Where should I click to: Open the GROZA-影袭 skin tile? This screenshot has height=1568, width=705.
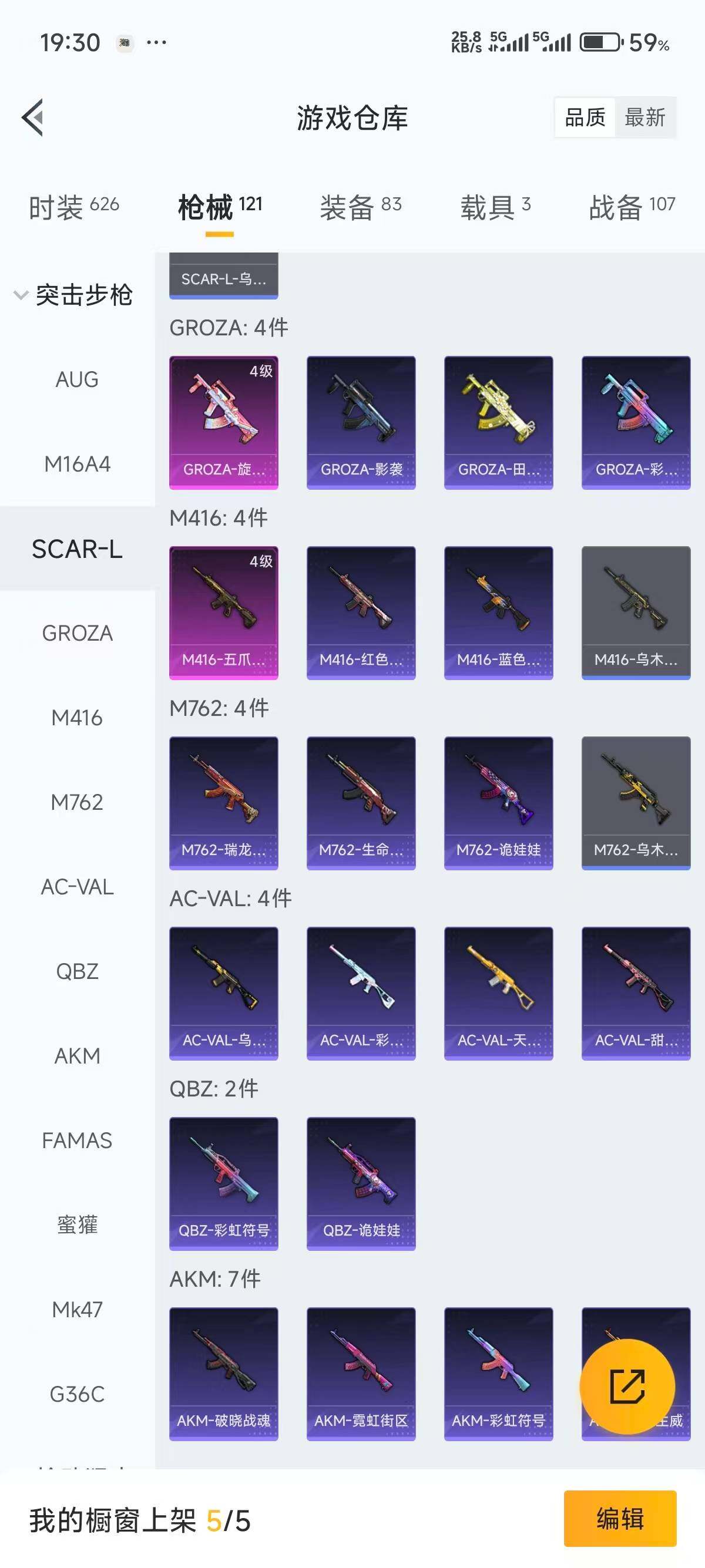tap(361, 422)
